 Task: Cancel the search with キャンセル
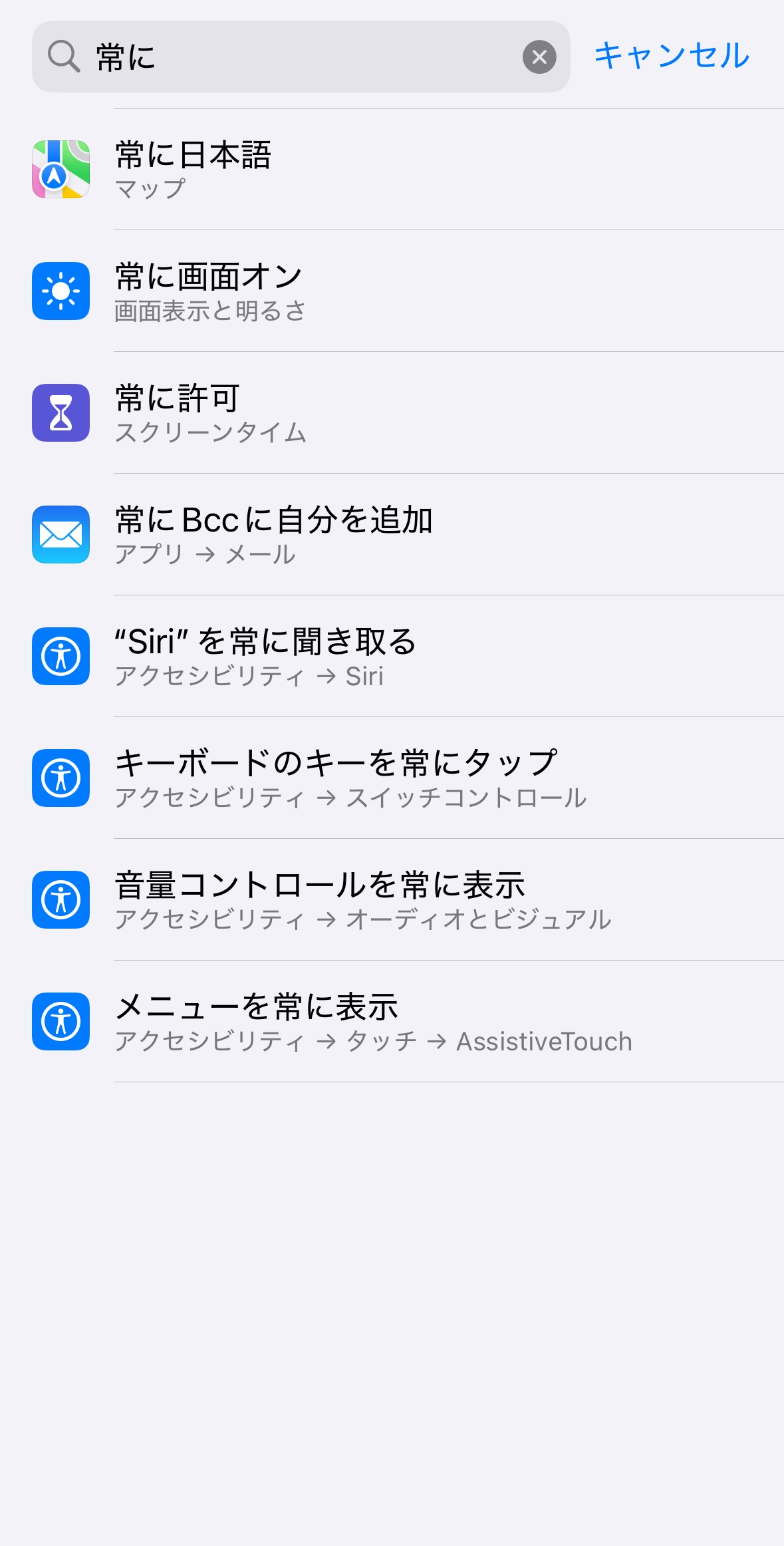tap(672, 55)
